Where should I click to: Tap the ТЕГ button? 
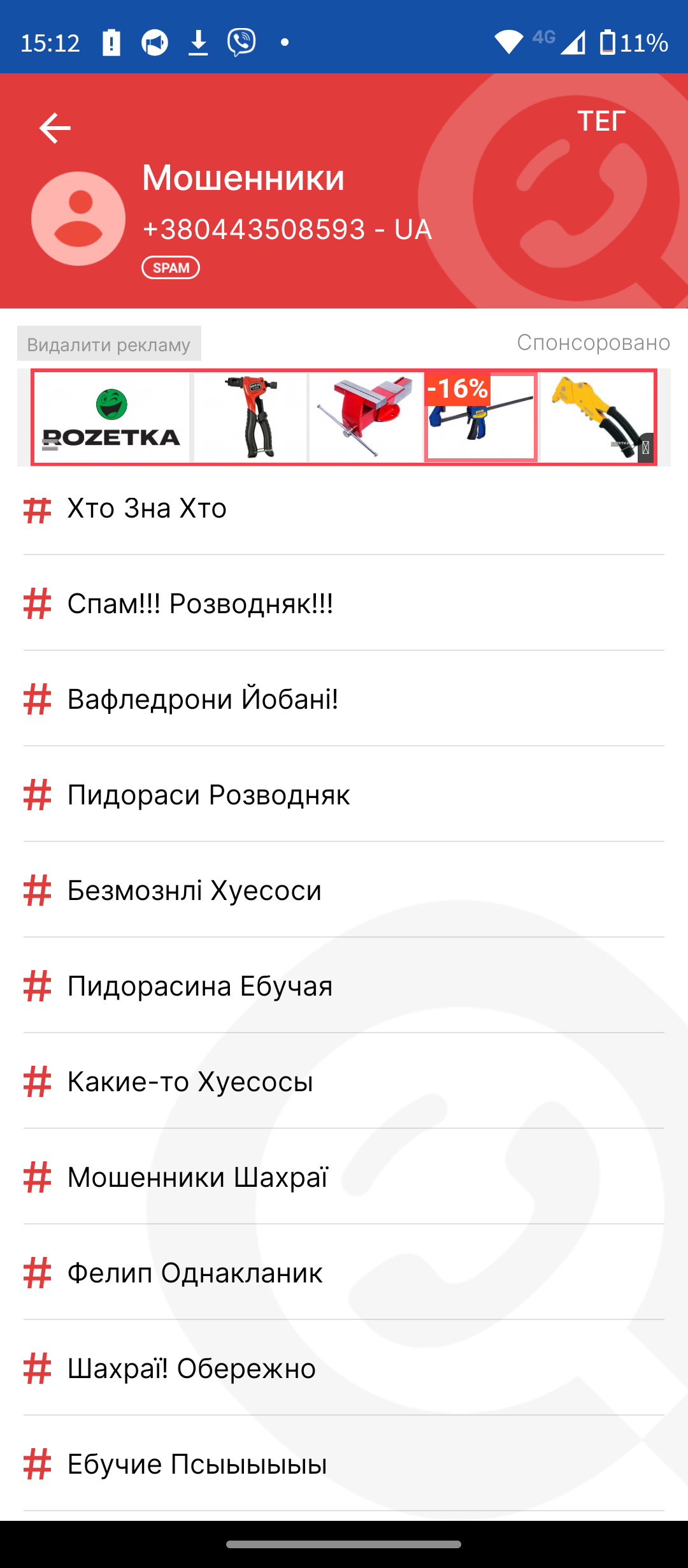click(x=601, y=121)
